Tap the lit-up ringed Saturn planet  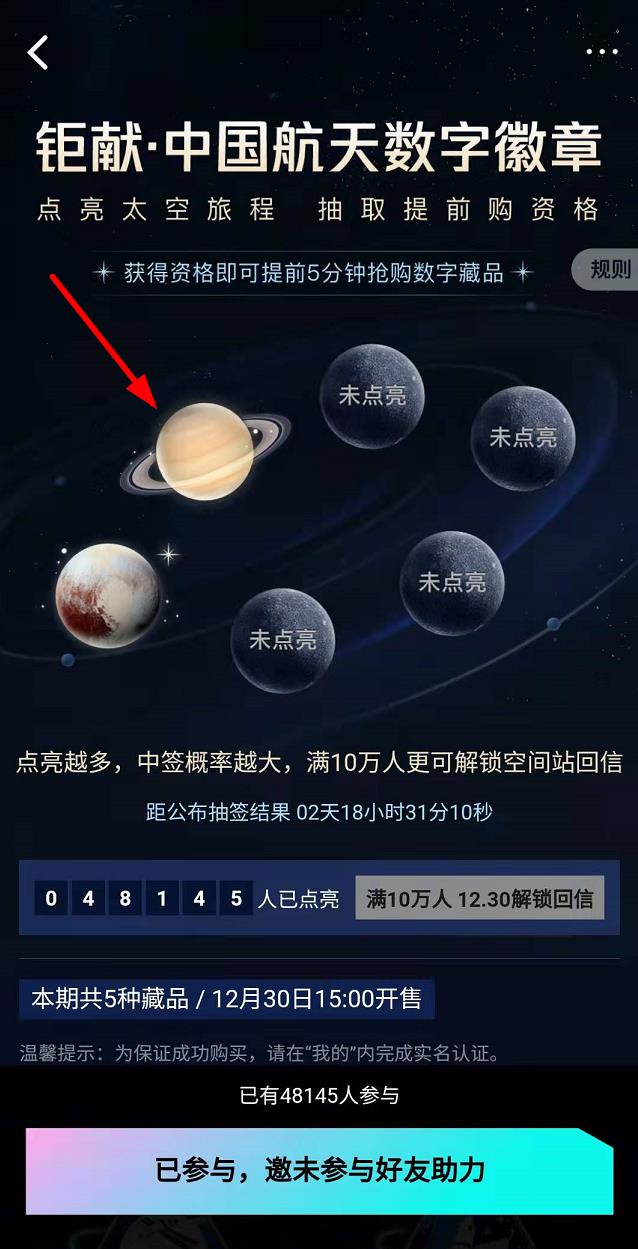[x=205, y=452]
